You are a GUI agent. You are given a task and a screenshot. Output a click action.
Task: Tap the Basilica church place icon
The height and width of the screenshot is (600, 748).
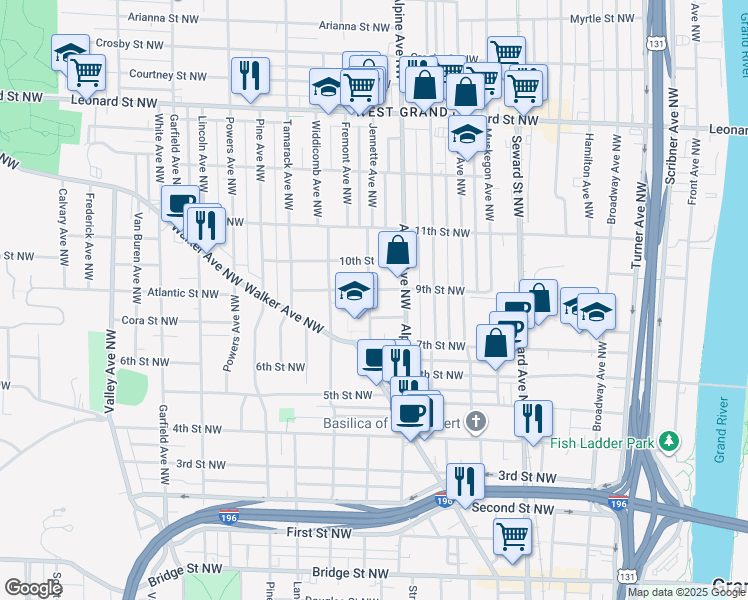476,422
